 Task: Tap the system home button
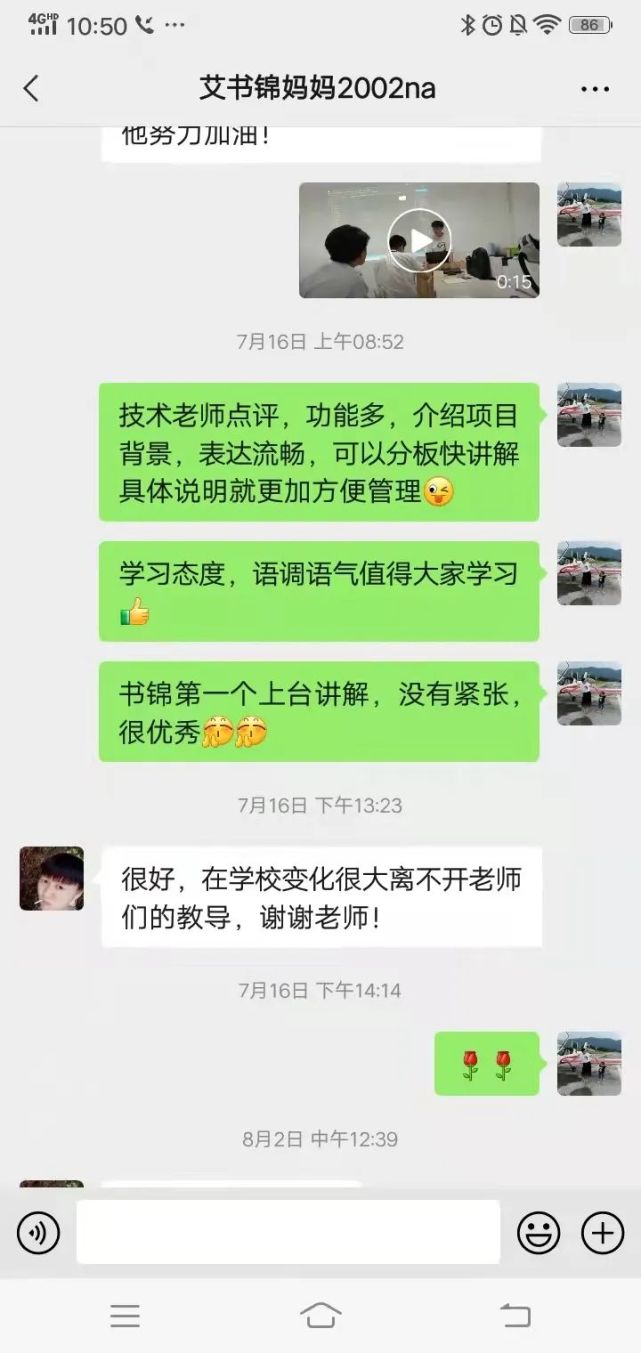tap(320, 1315)
